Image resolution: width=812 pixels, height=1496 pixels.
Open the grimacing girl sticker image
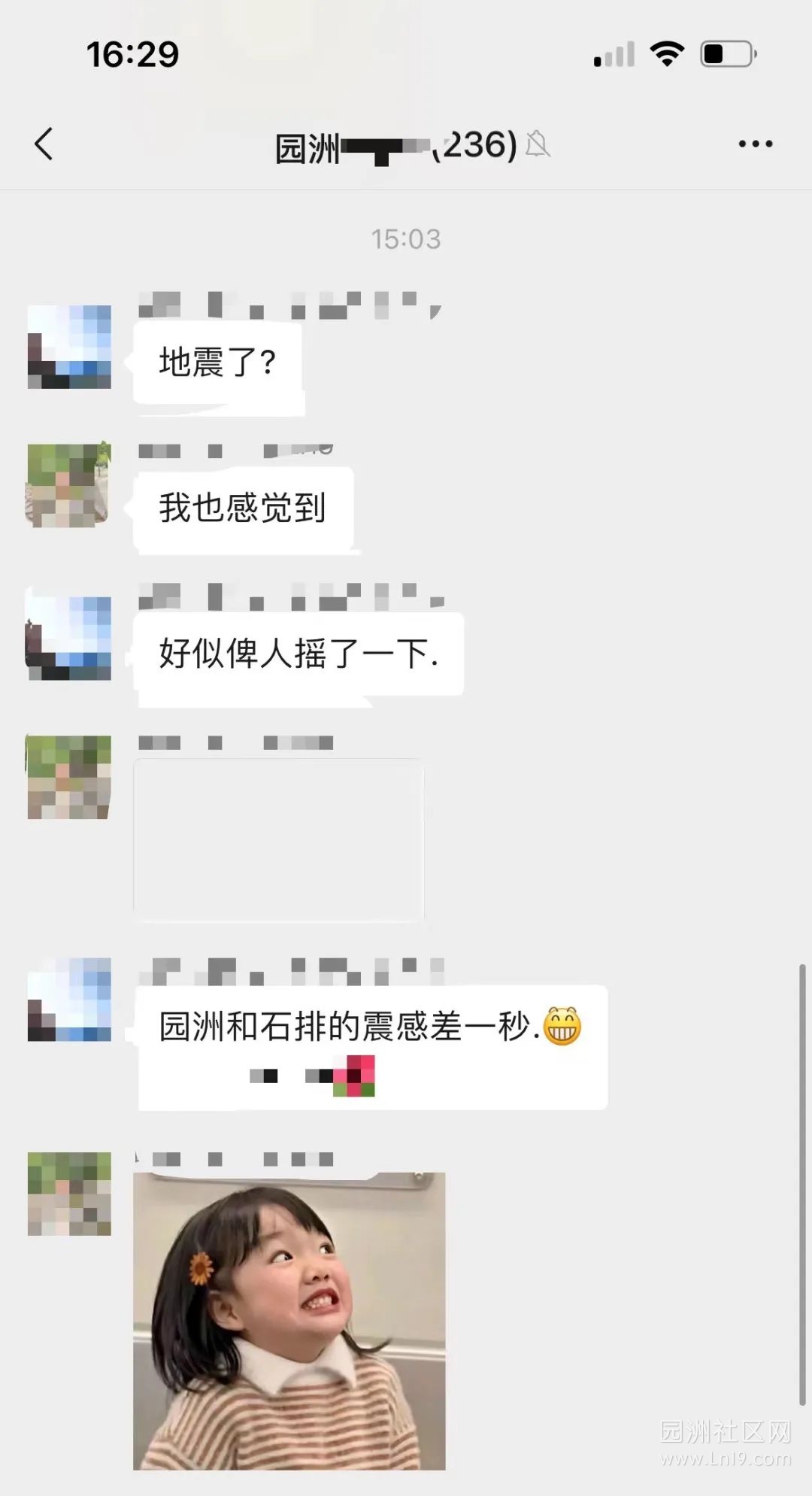(289, 1320)
